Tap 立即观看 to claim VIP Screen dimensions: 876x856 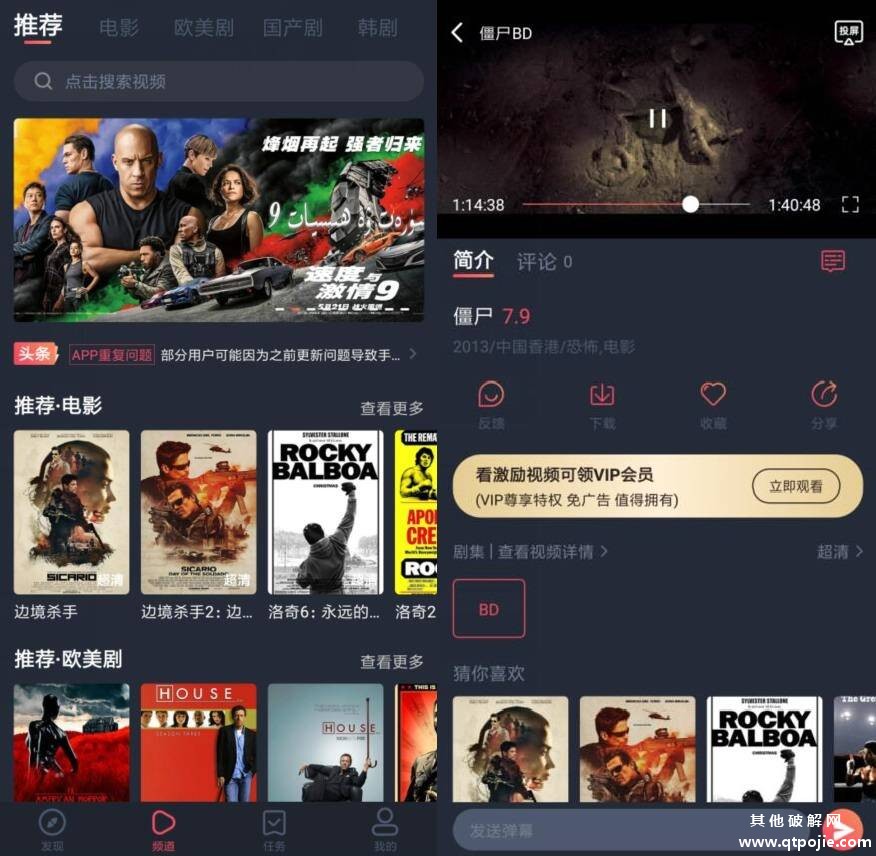pyautogui.click(x=795, y=487)
